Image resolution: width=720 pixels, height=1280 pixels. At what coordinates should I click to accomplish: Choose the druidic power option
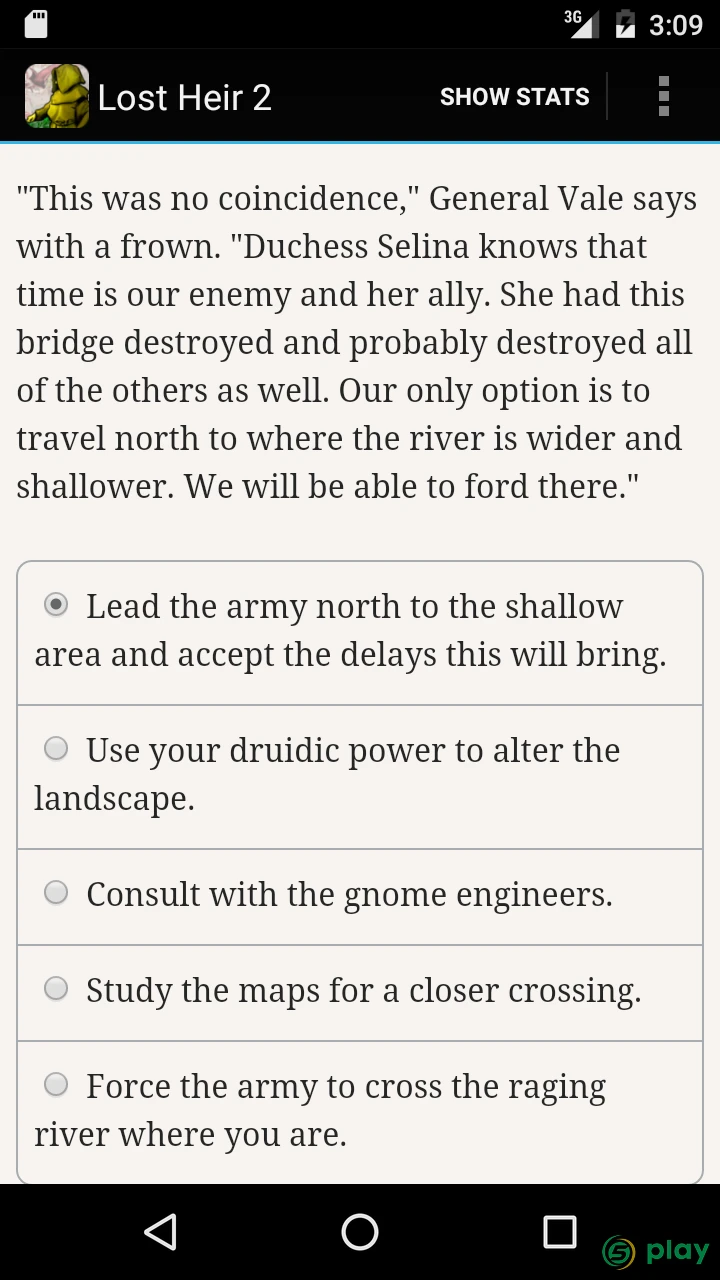(x=360, y=777)
